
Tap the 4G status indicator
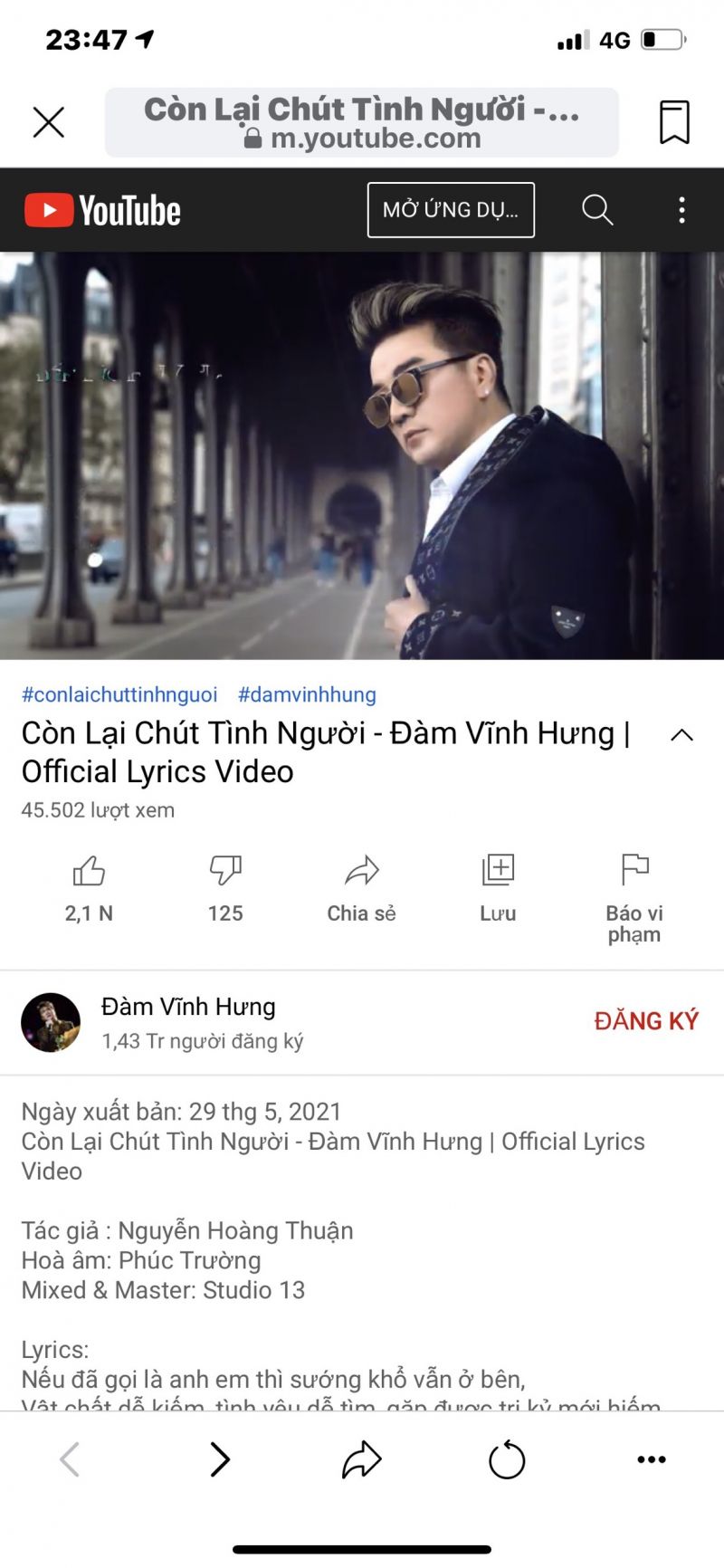[612, 40]
